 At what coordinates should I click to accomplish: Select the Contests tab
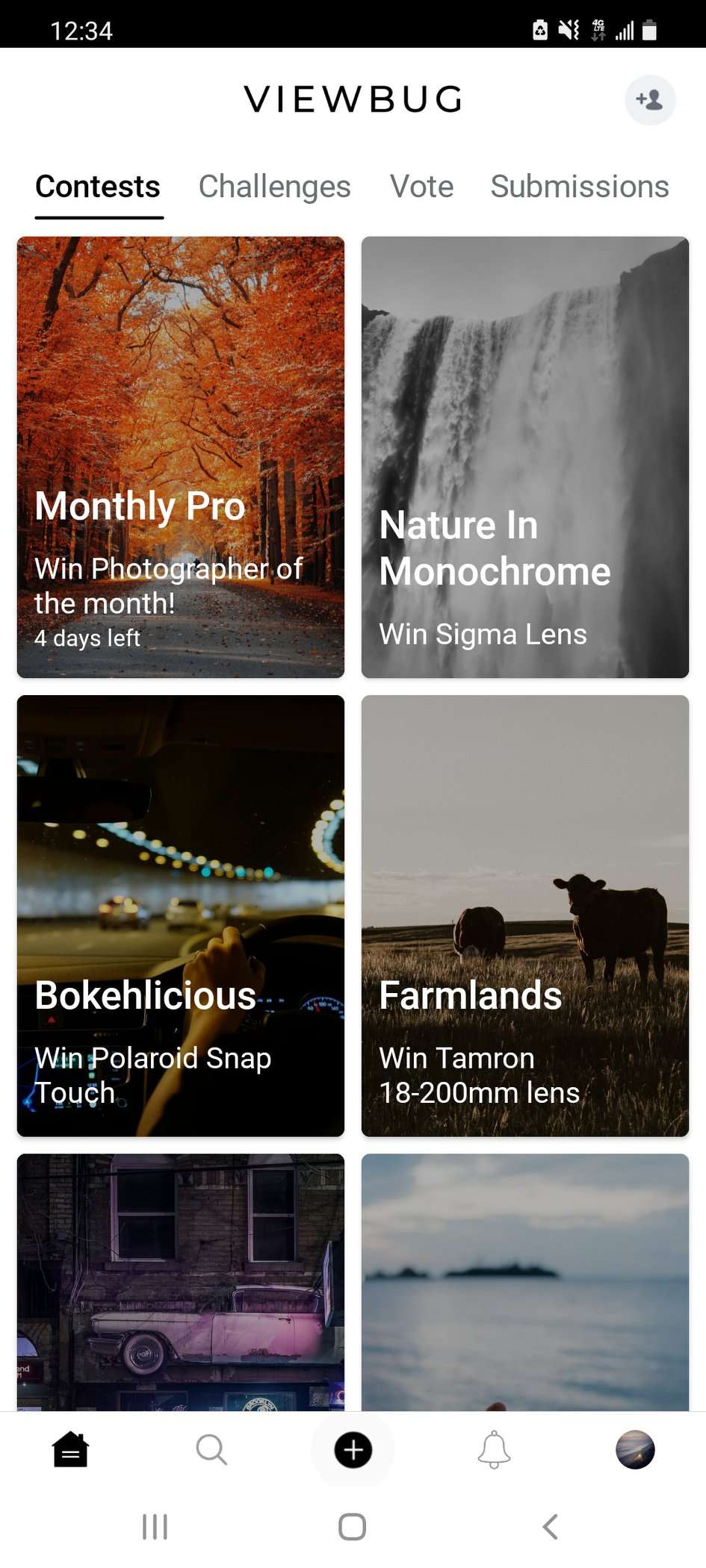tap(98, 187)
